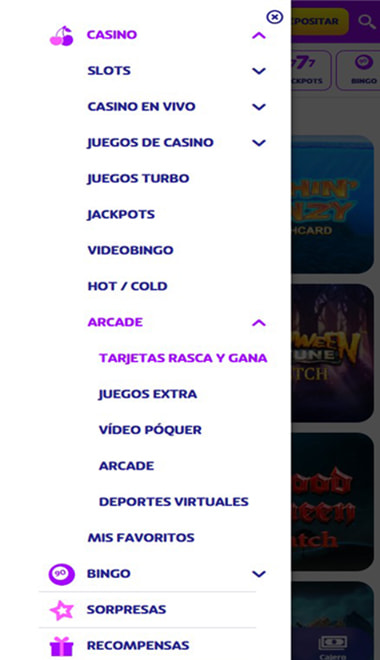380x660 pixels.
Task: Expand the Bingo section
Action: (259, 574)
